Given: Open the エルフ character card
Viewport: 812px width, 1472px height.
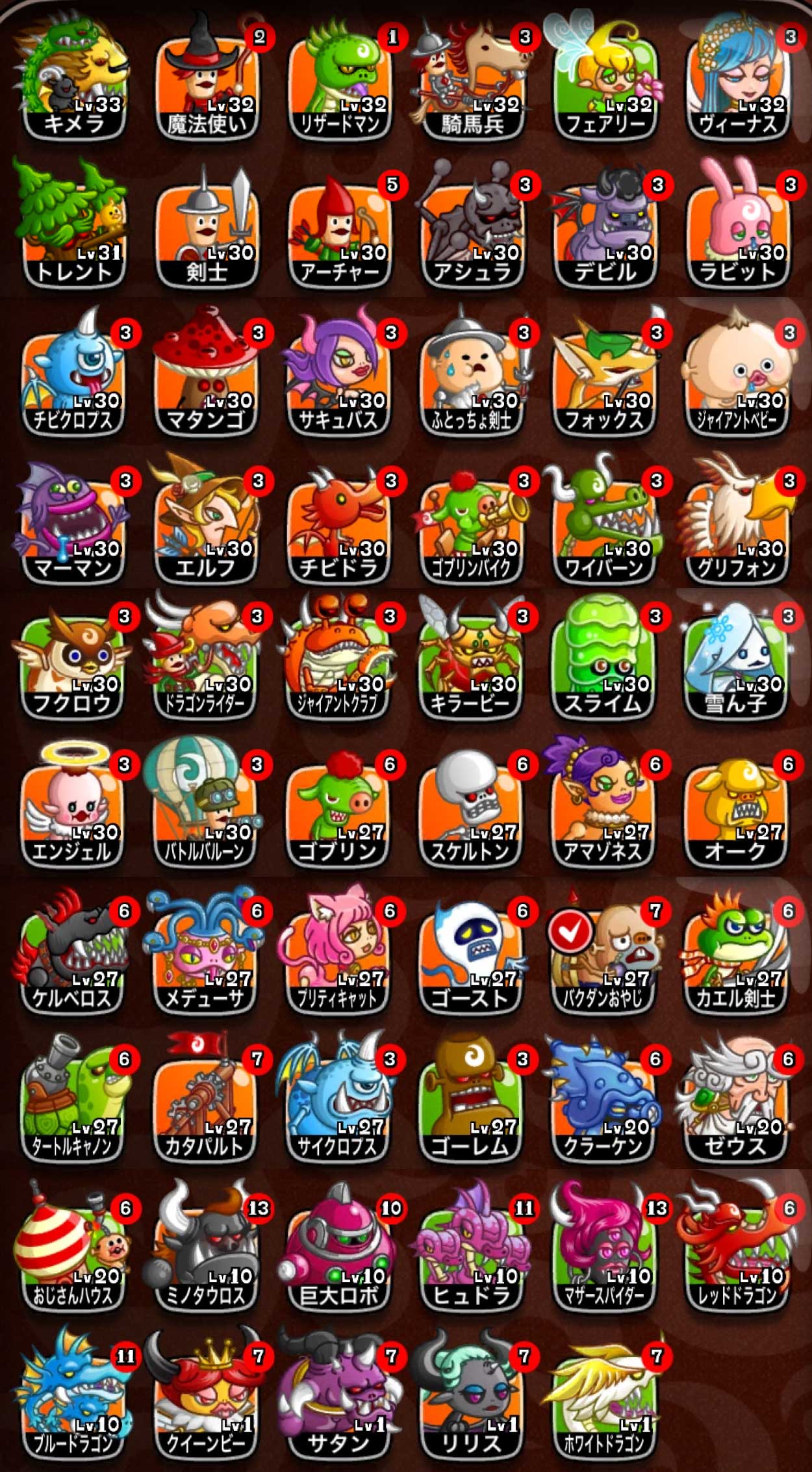Looking at the screenshot, I should point(206,528).
